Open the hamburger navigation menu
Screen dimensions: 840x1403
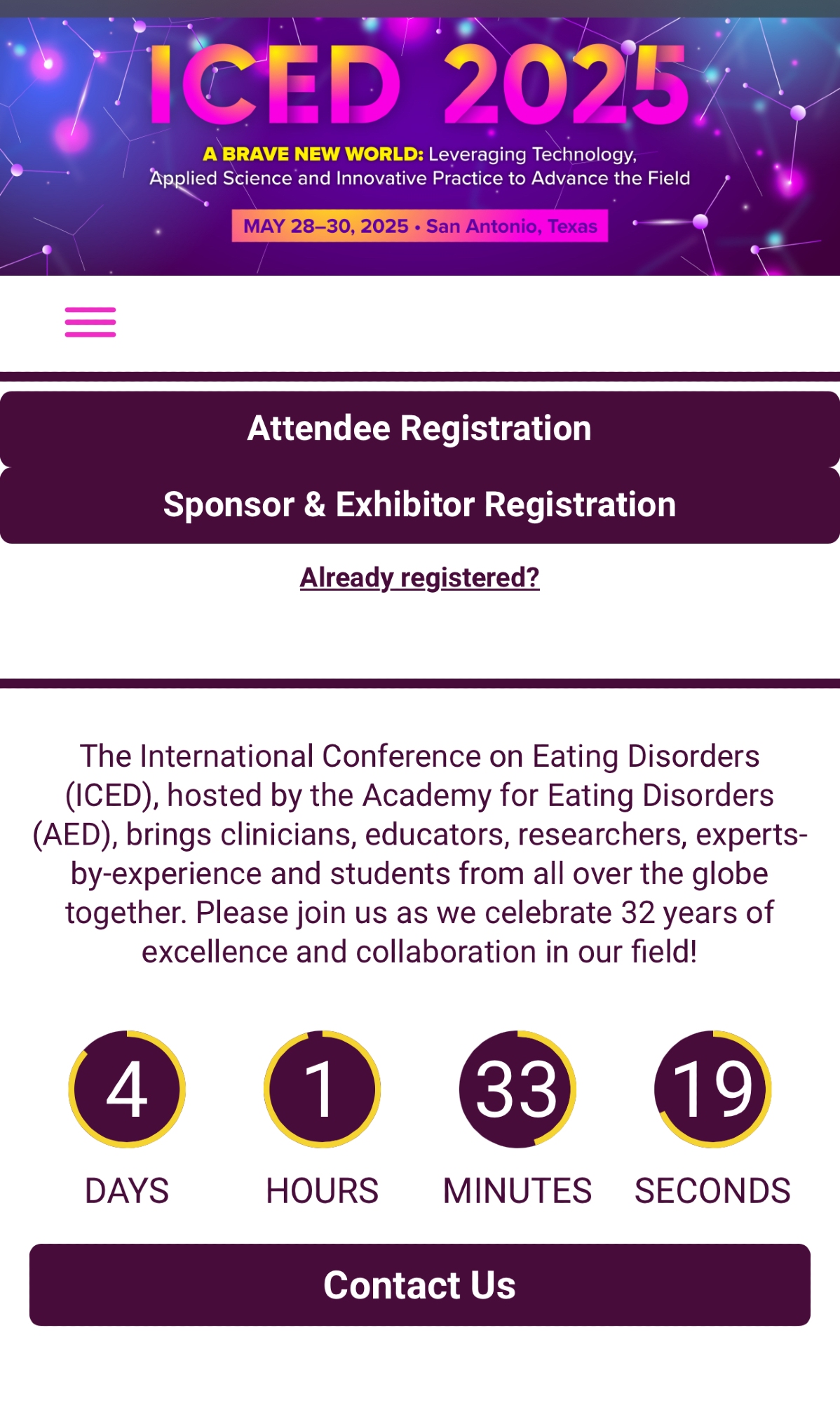point(90,322)
